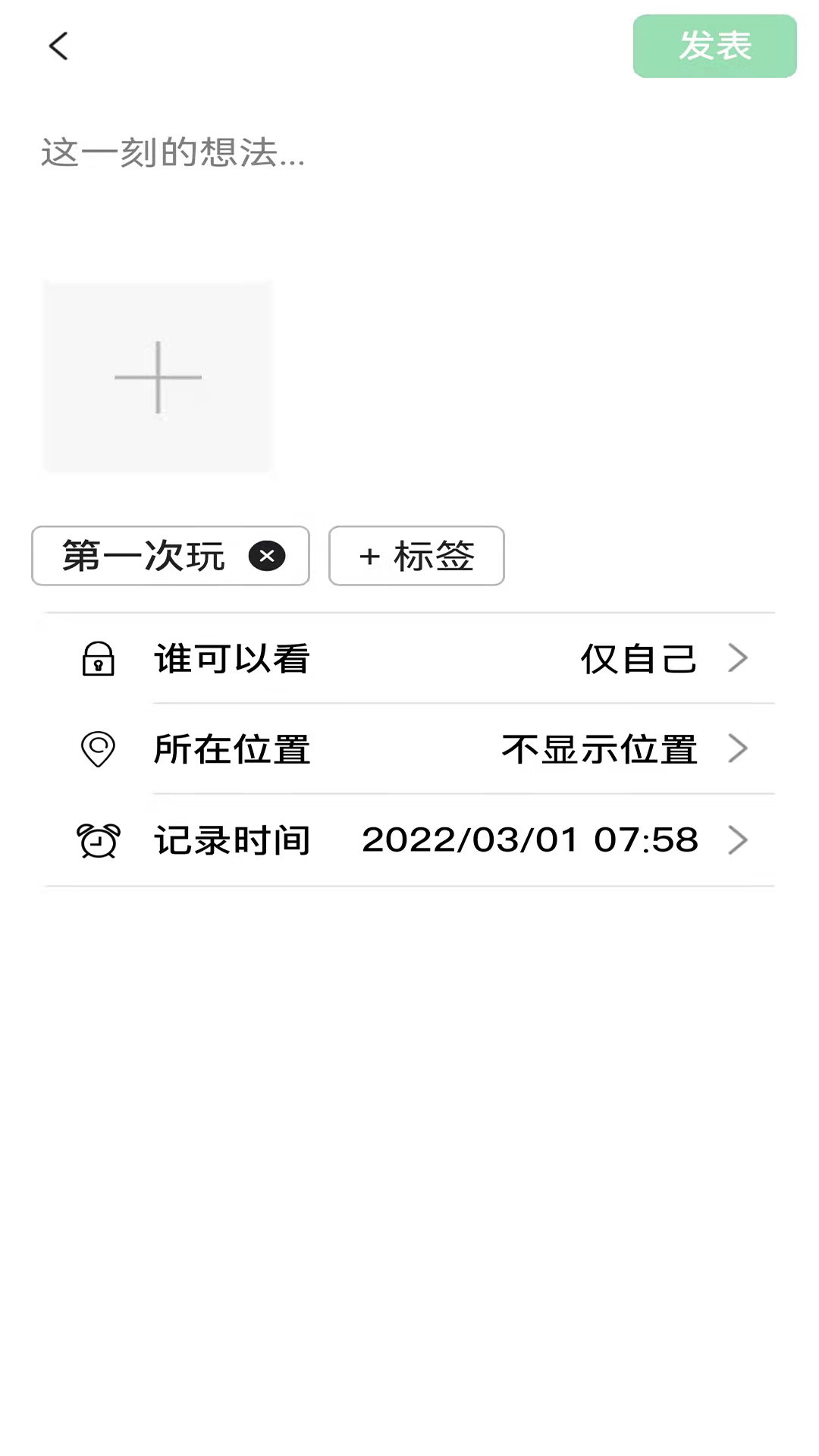The image size is (819, 1456).
Task: Toggle visibility setting from 仅自己
Action: tap(639, 659)
